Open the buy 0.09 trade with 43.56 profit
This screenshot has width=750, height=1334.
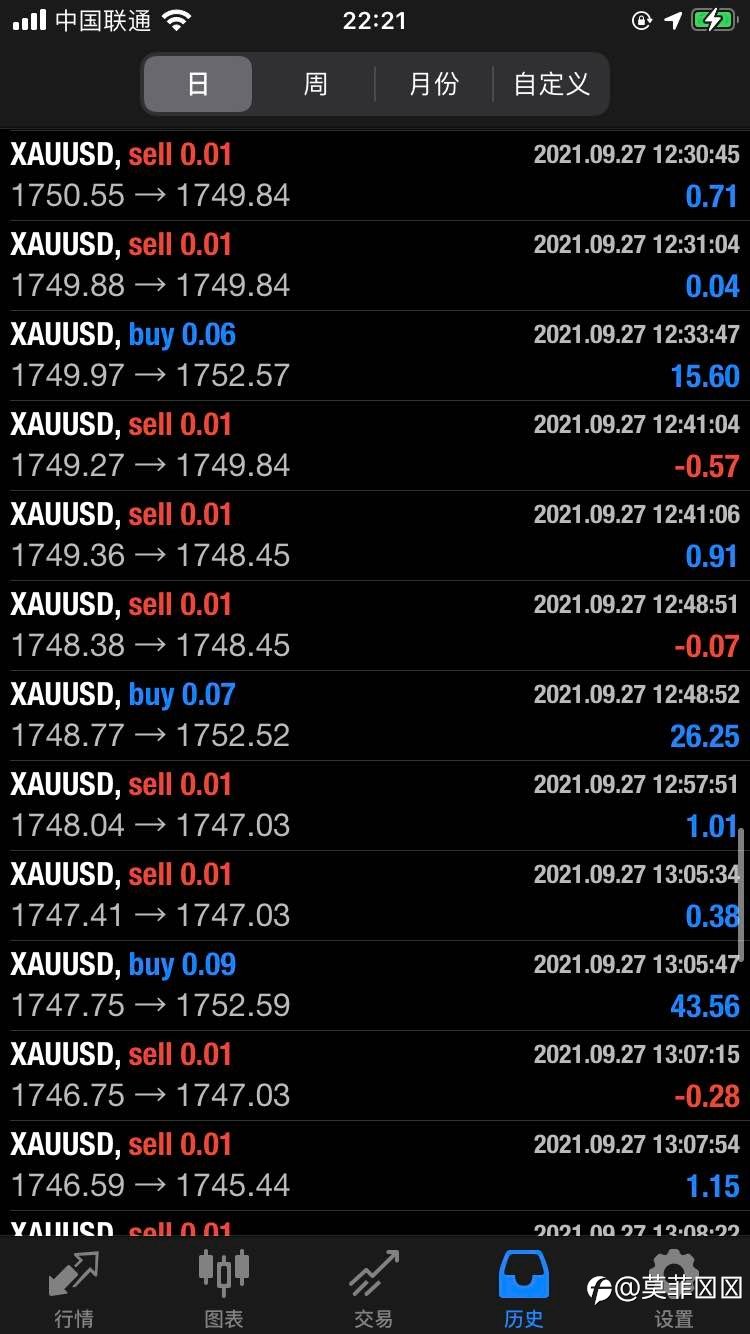click(x=375, y=985)
